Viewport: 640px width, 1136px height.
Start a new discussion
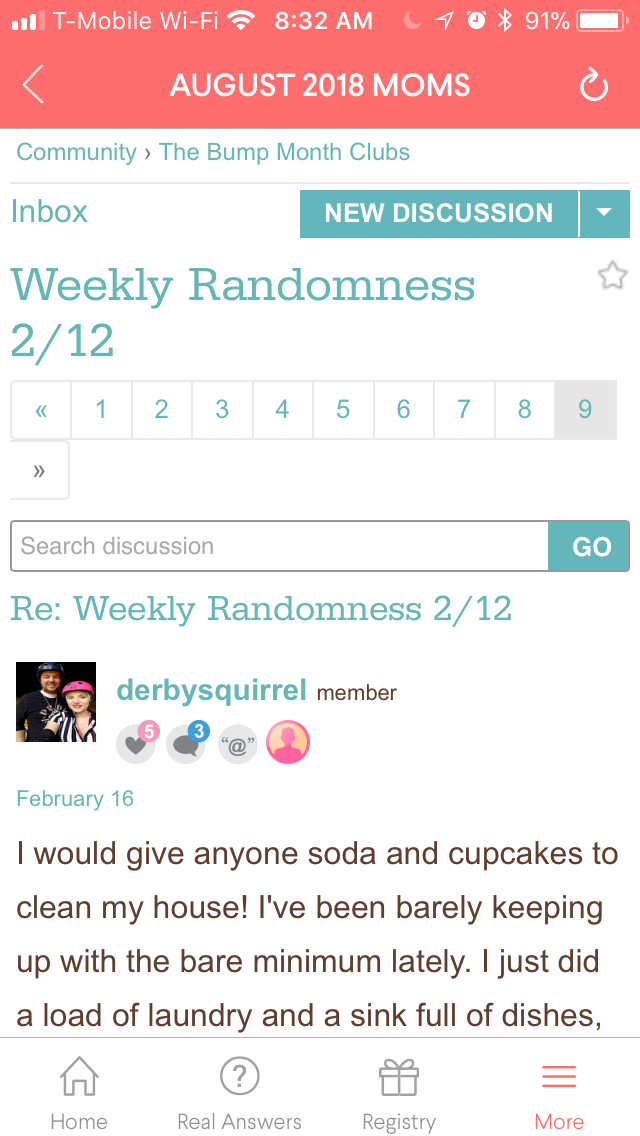click(x=438, y=213)
